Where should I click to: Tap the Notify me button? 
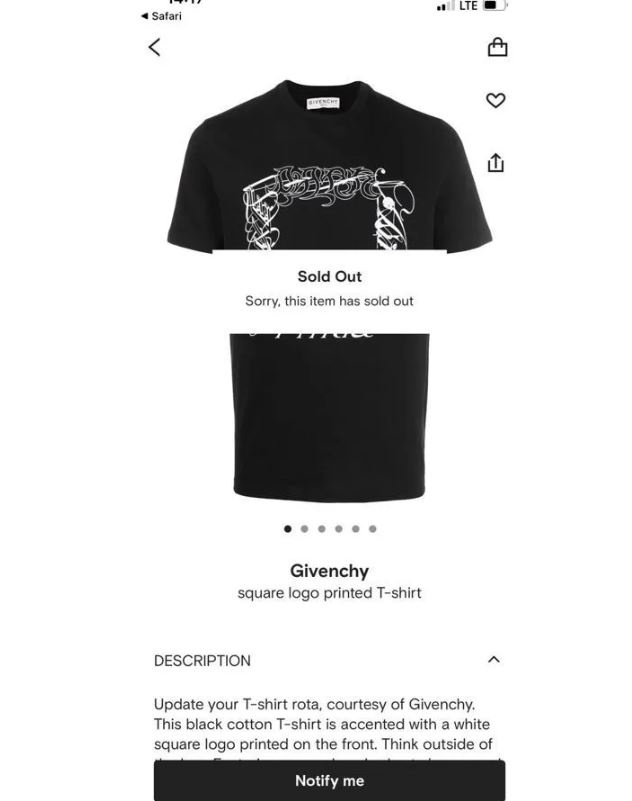329,780
